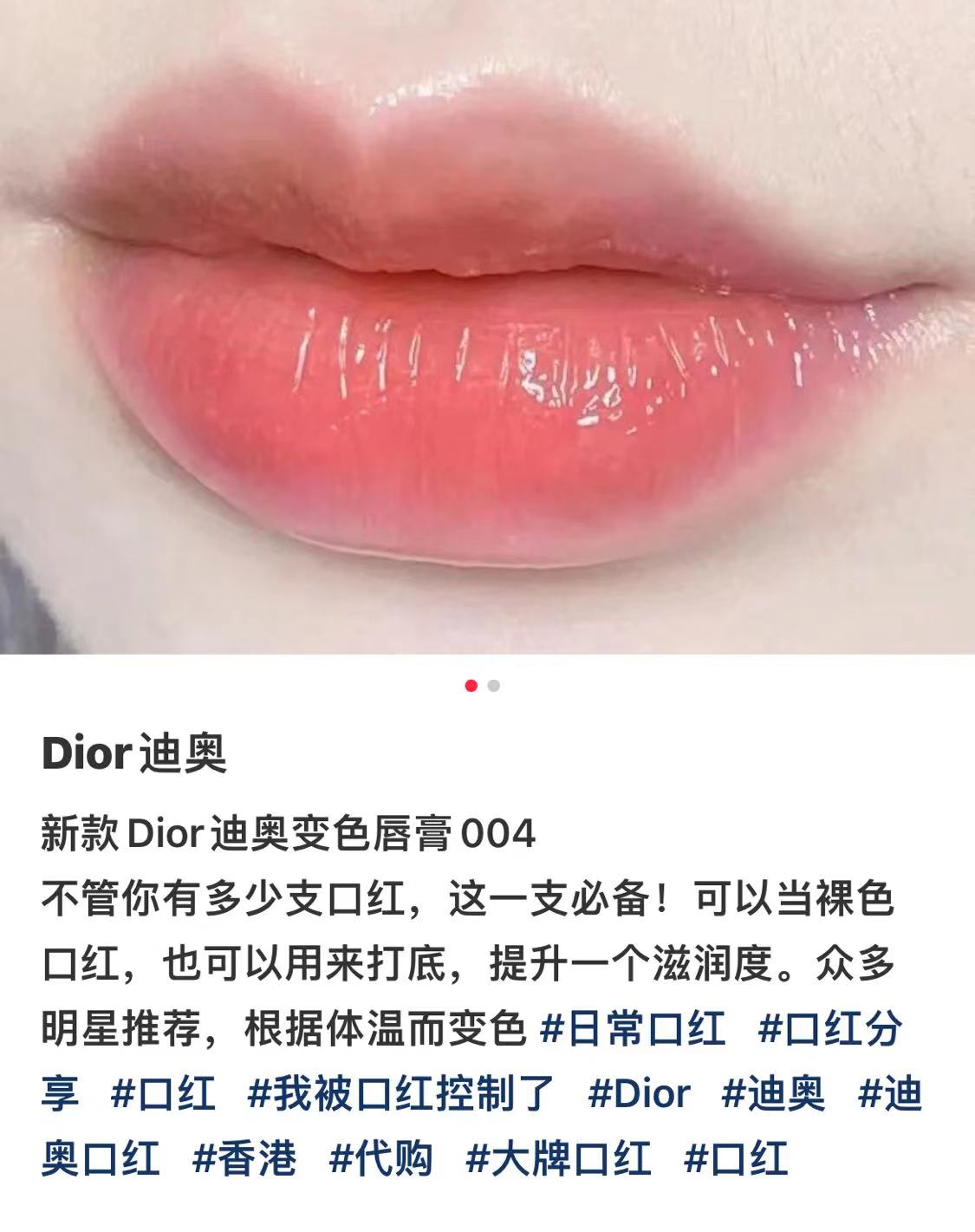Open the #日常口红 hashtag
The image size is (975, 1232).
633,1030
